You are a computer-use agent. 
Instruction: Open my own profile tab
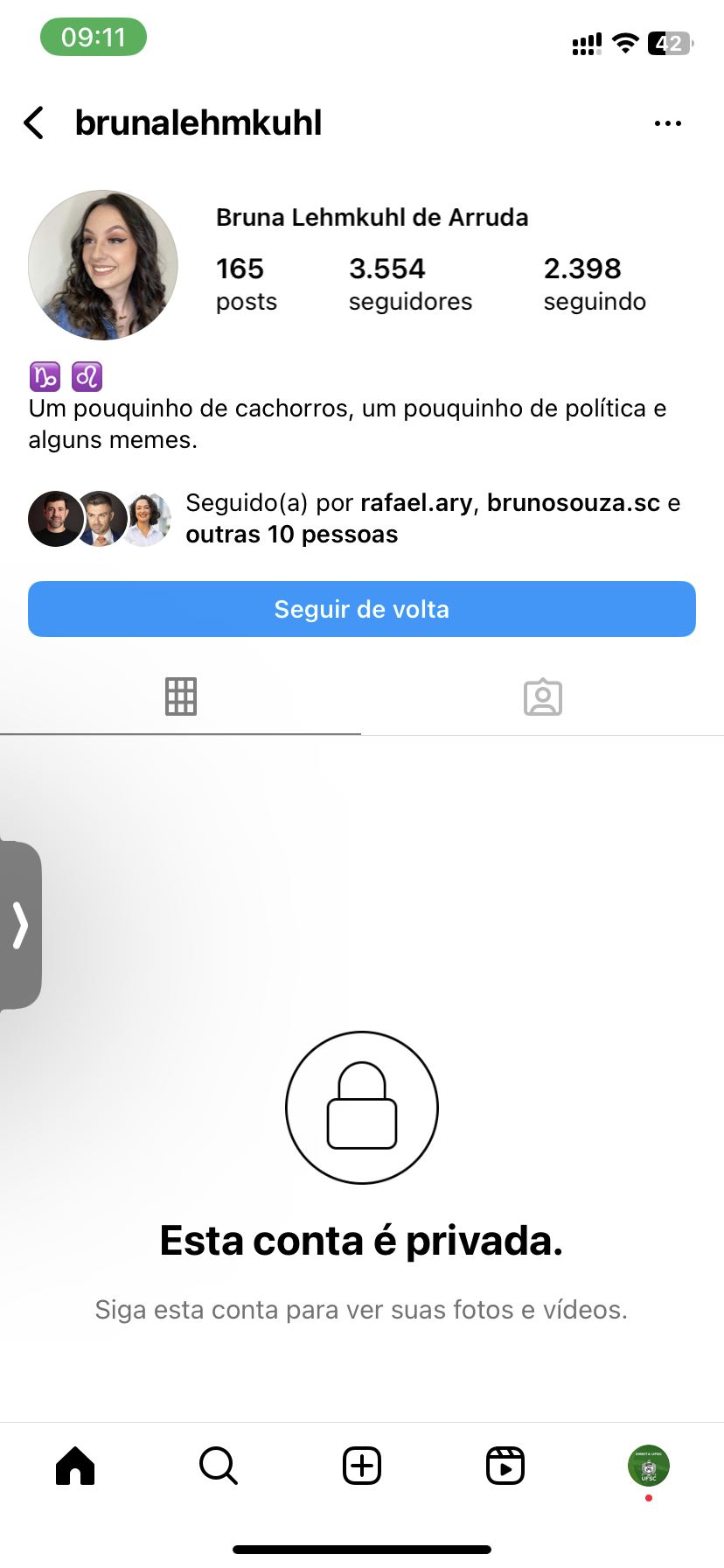[x=648, y=1466]
